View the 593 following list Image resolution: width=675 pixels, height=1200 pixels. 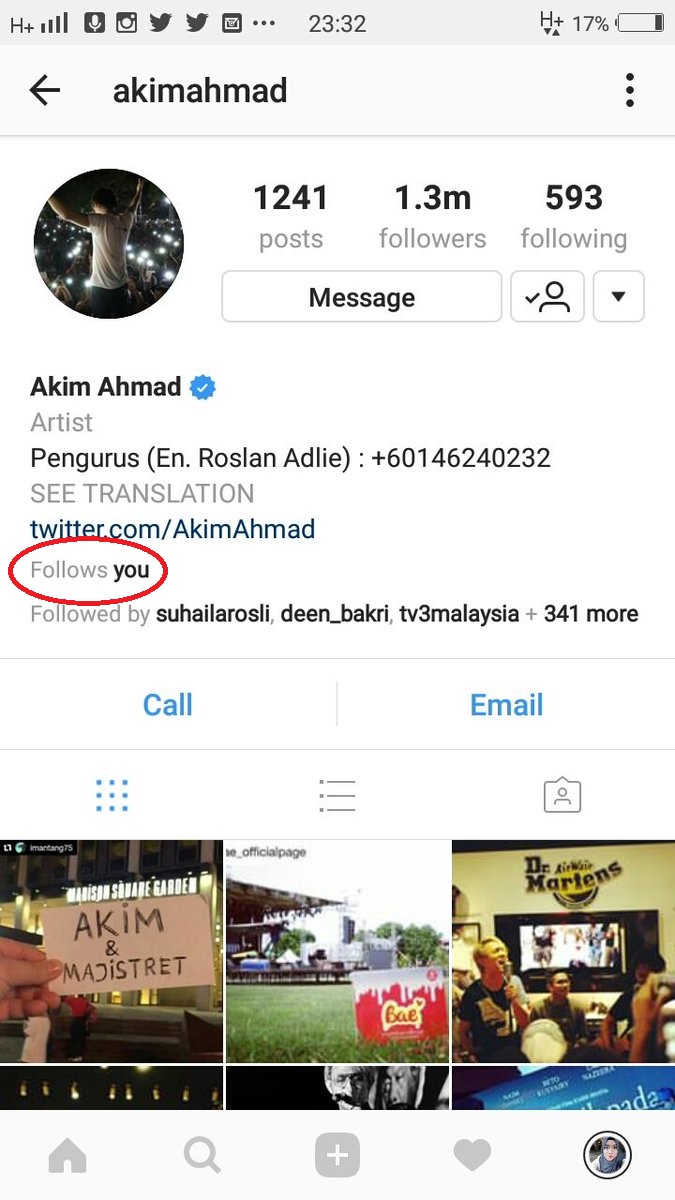[x=573, y=217]
